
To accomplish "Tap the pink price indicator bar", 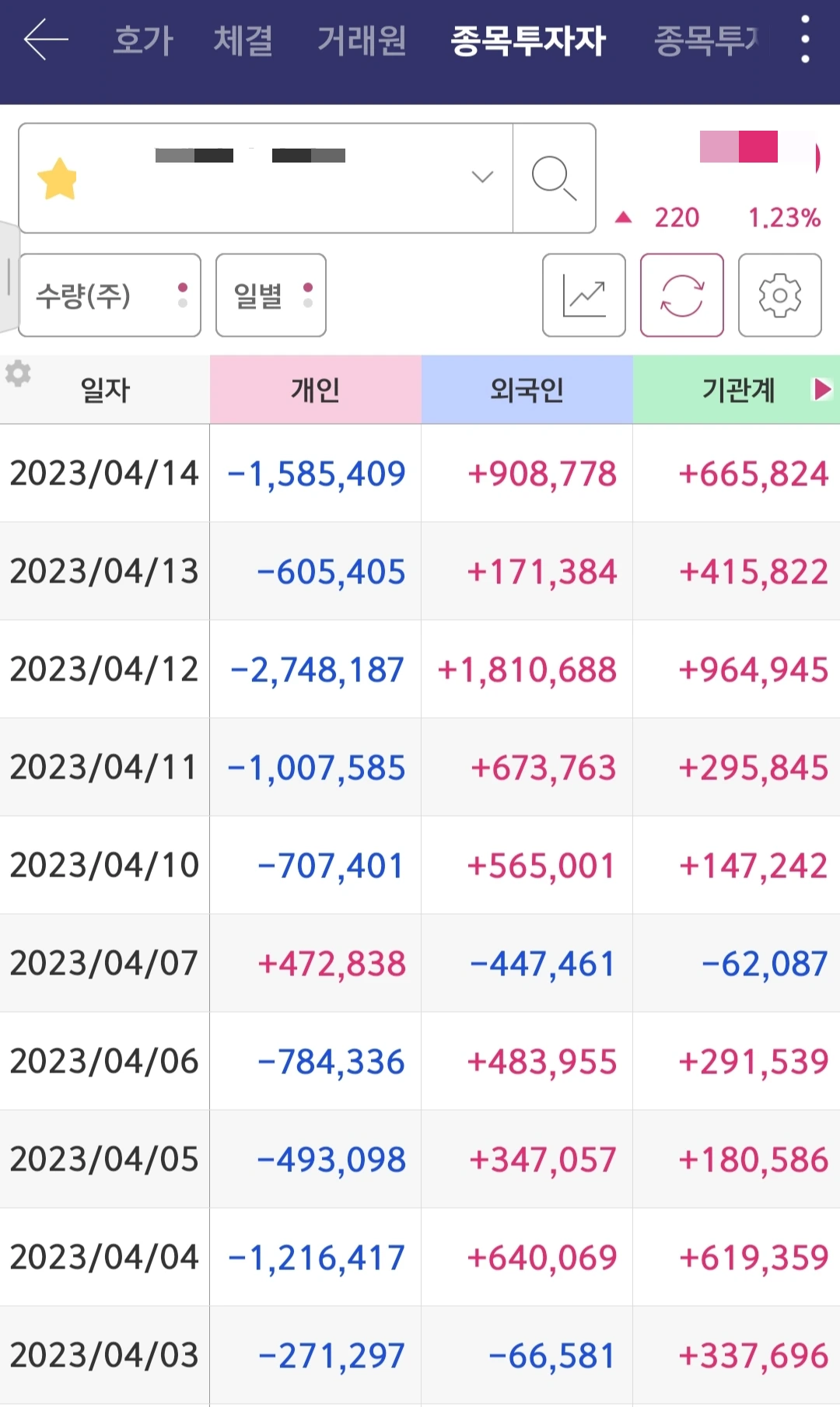I will click(739, 148).
